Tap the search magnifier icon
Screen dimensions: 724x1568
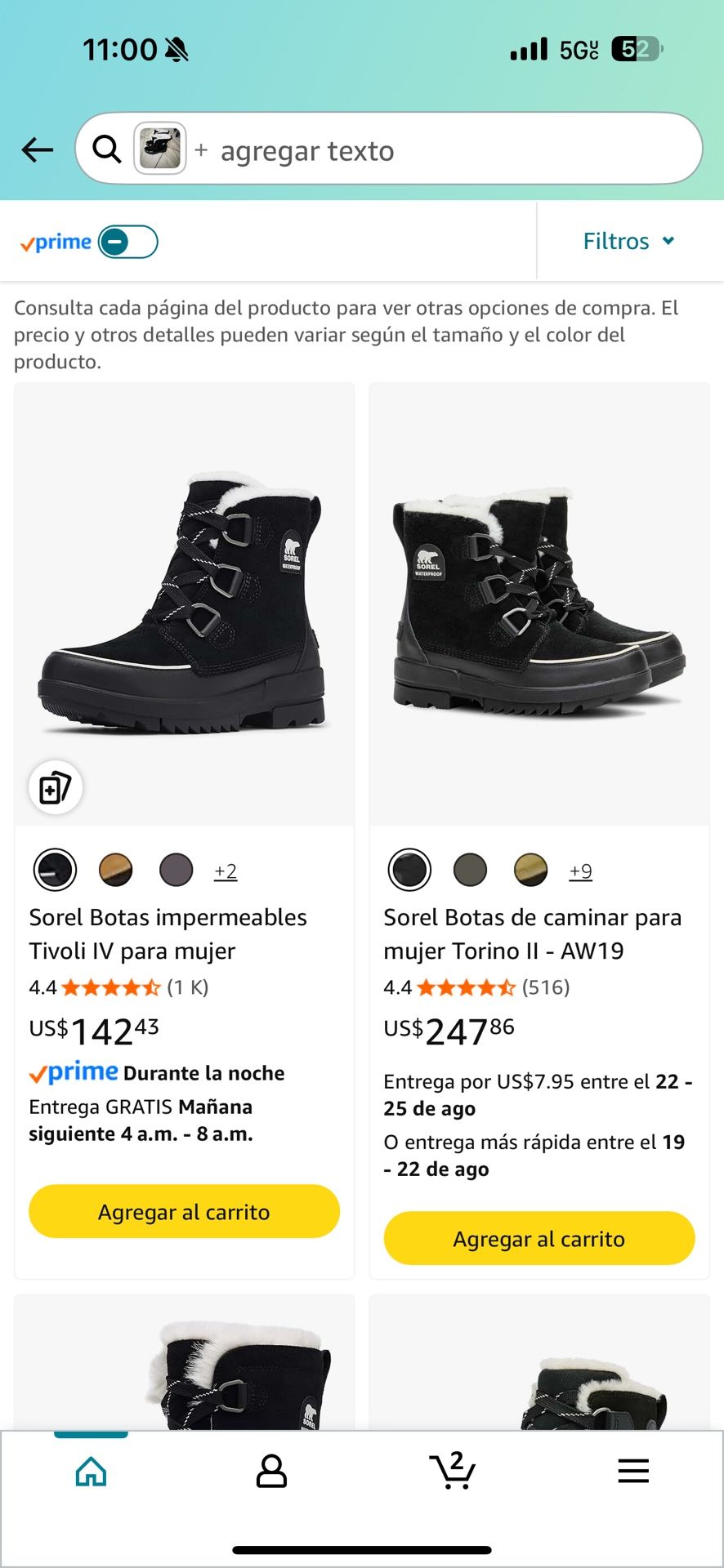(107, 149)
